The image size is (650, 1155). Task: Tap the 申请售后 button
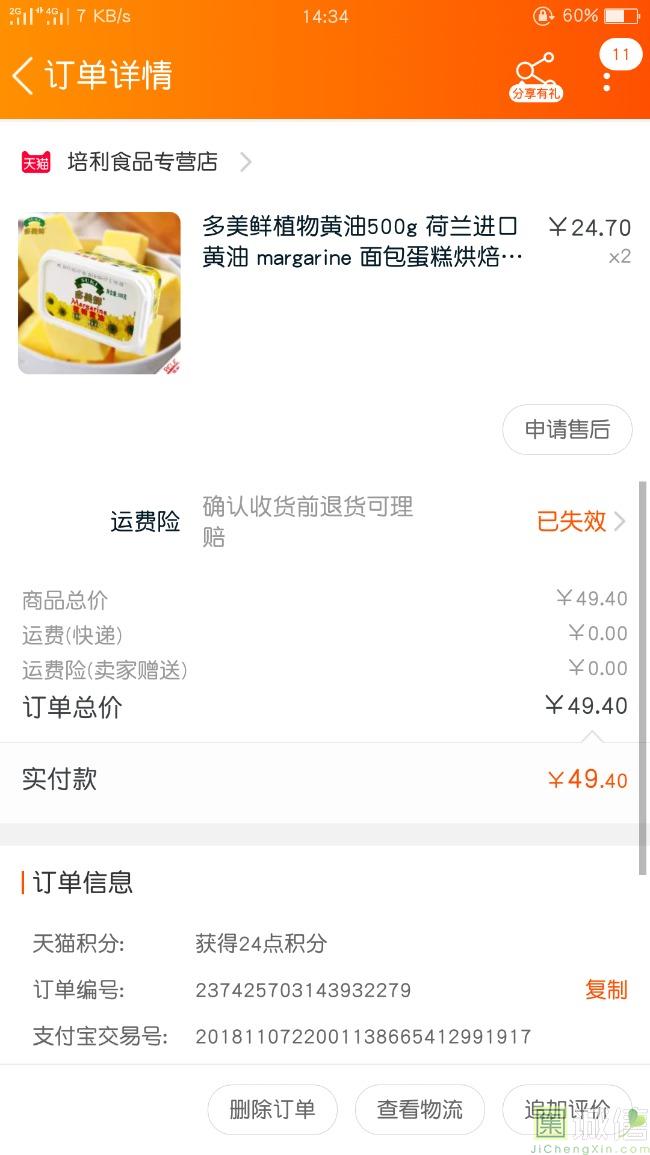567,430
